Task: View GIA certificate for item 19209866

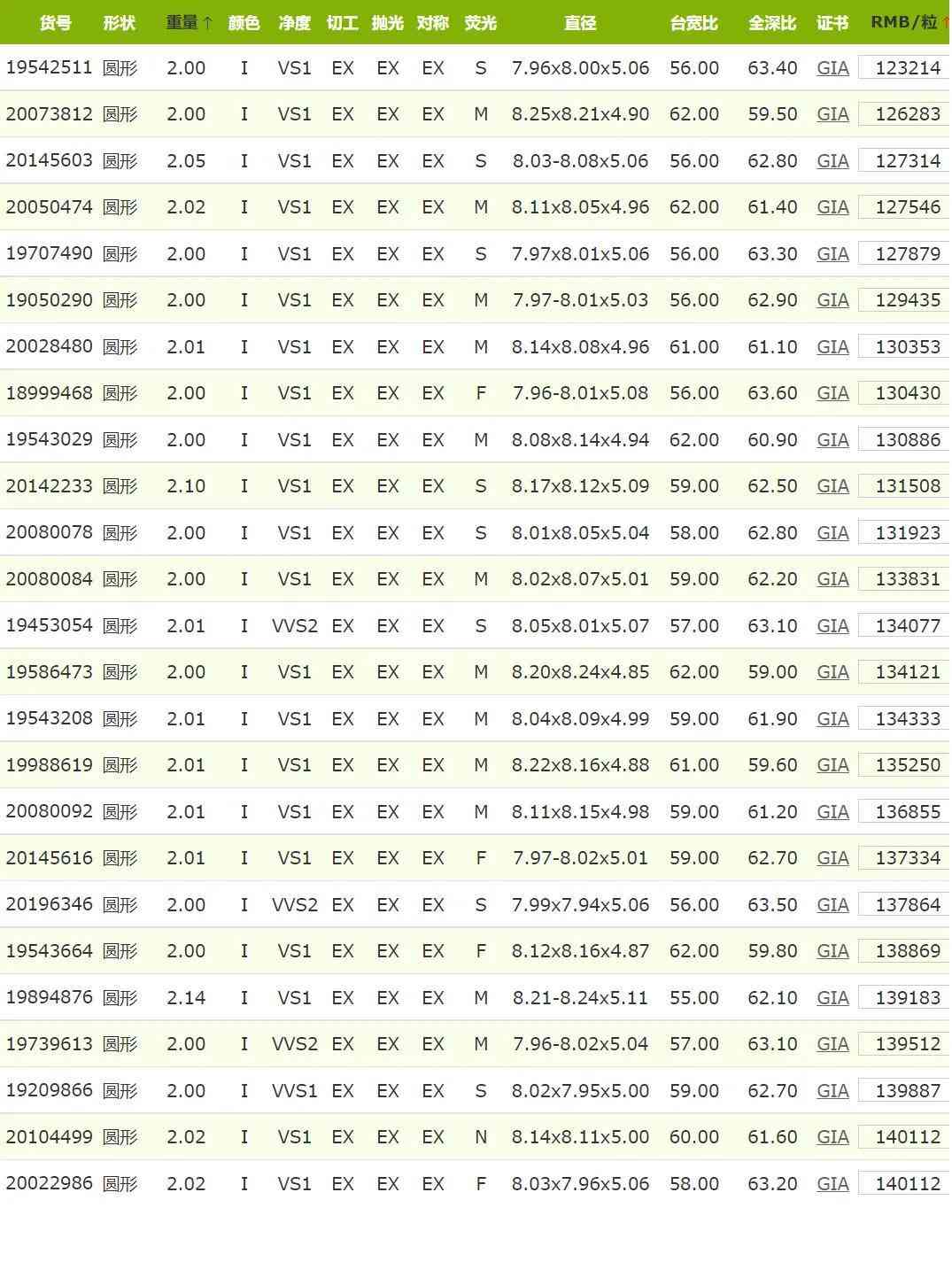Action: (832, 1091)
